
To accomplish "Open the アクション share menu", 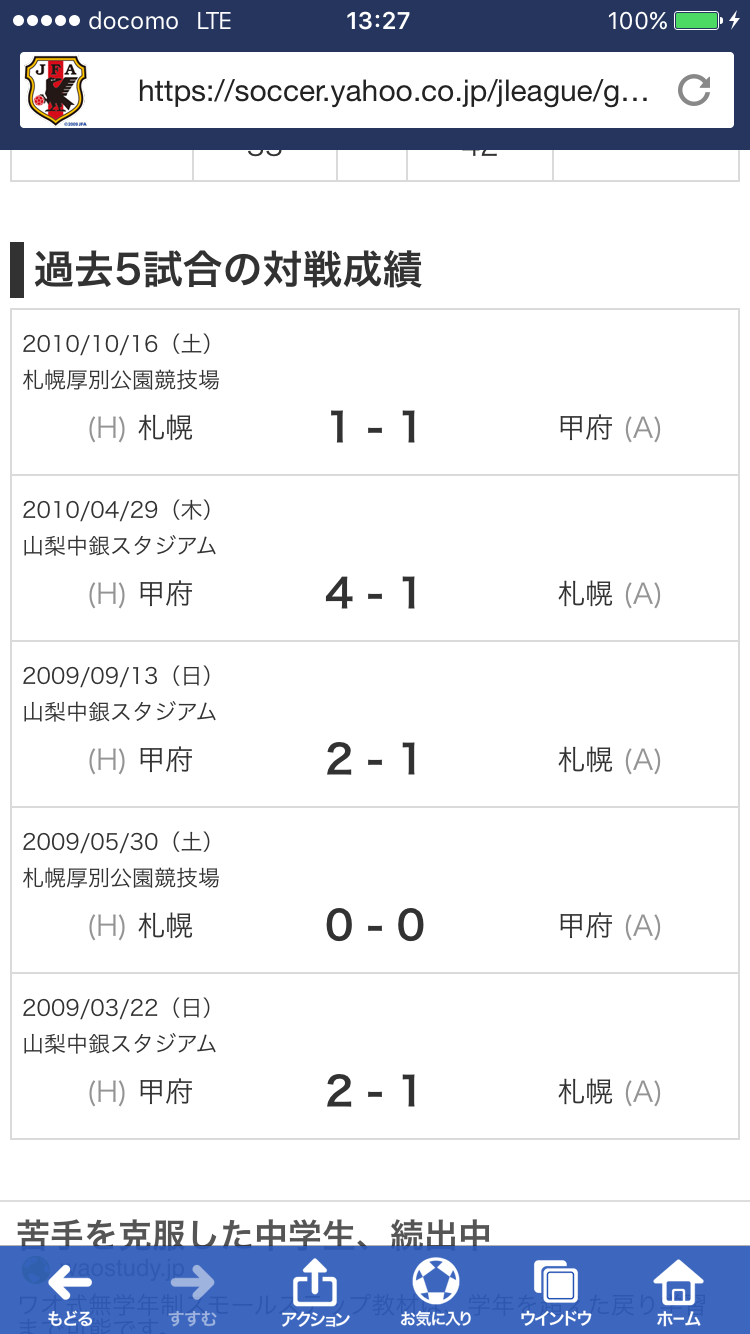I will coord(315,1294).
